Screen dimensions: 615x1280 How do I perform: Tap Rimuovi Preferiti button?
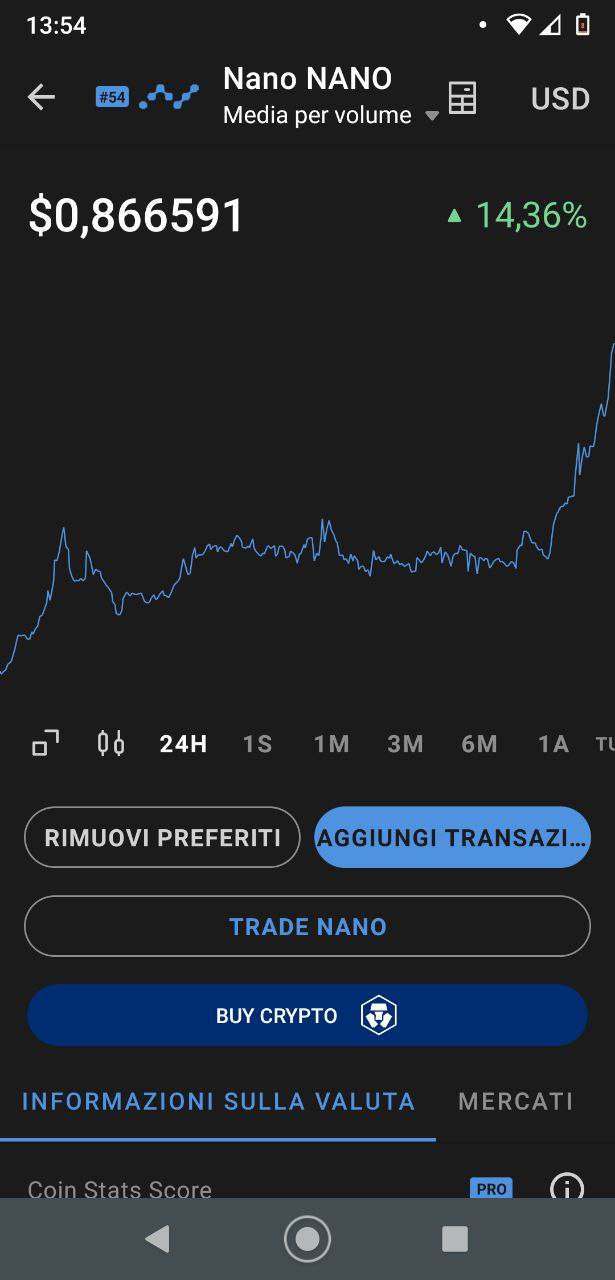pos(162,837)
